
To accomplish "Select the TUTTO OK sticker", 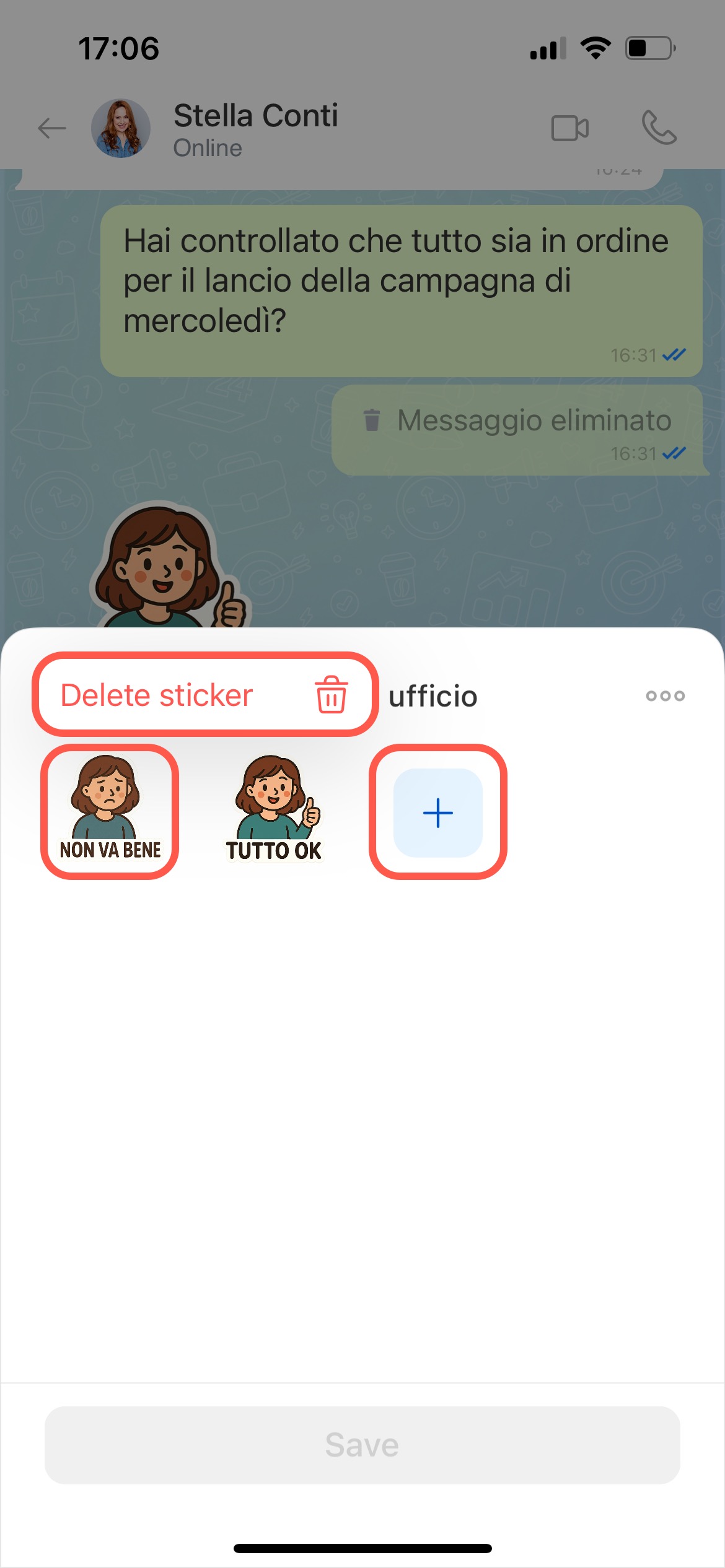I will click(273, 810).
